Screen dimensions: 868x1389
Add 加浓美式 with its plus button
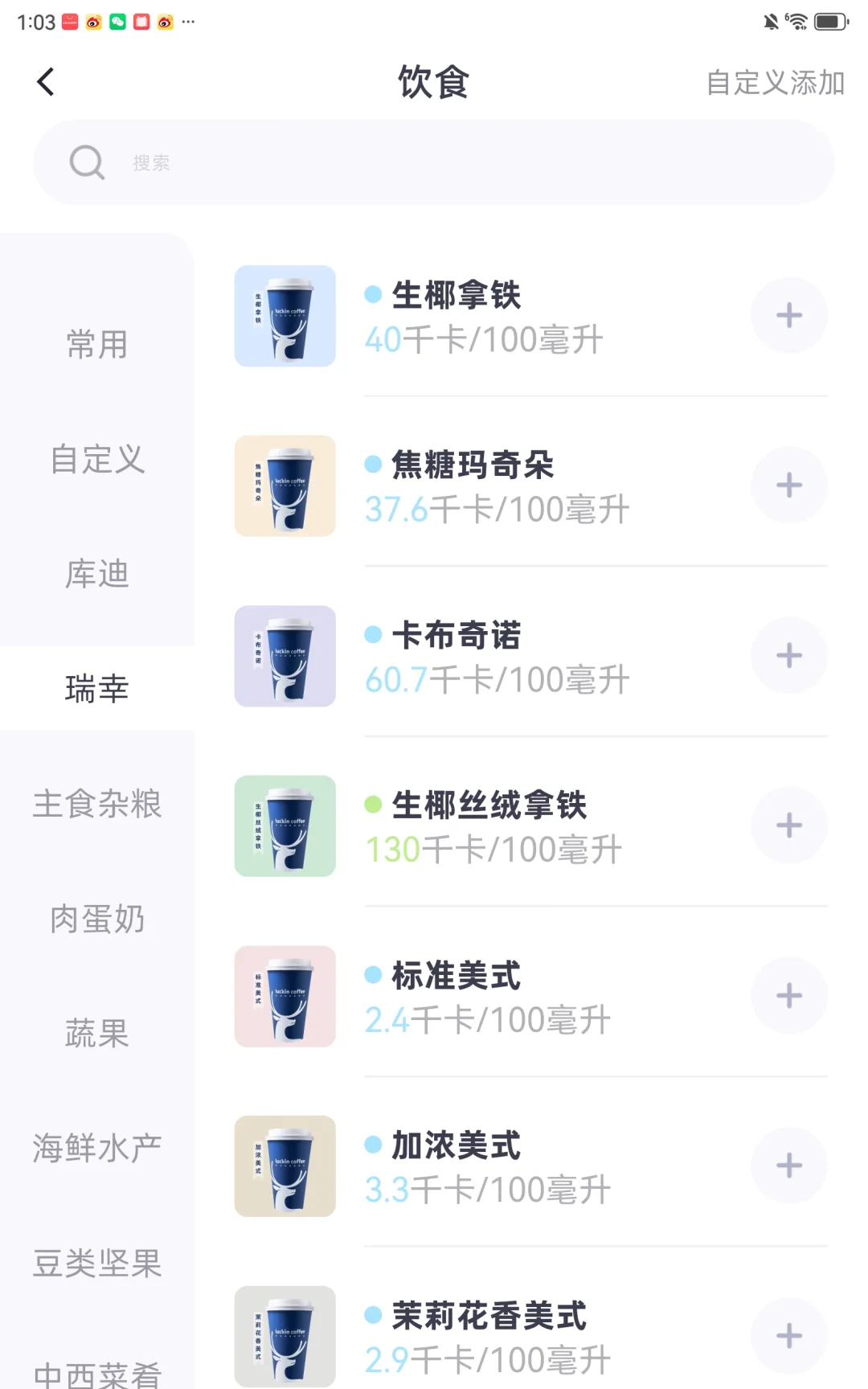click(789, 1166)
